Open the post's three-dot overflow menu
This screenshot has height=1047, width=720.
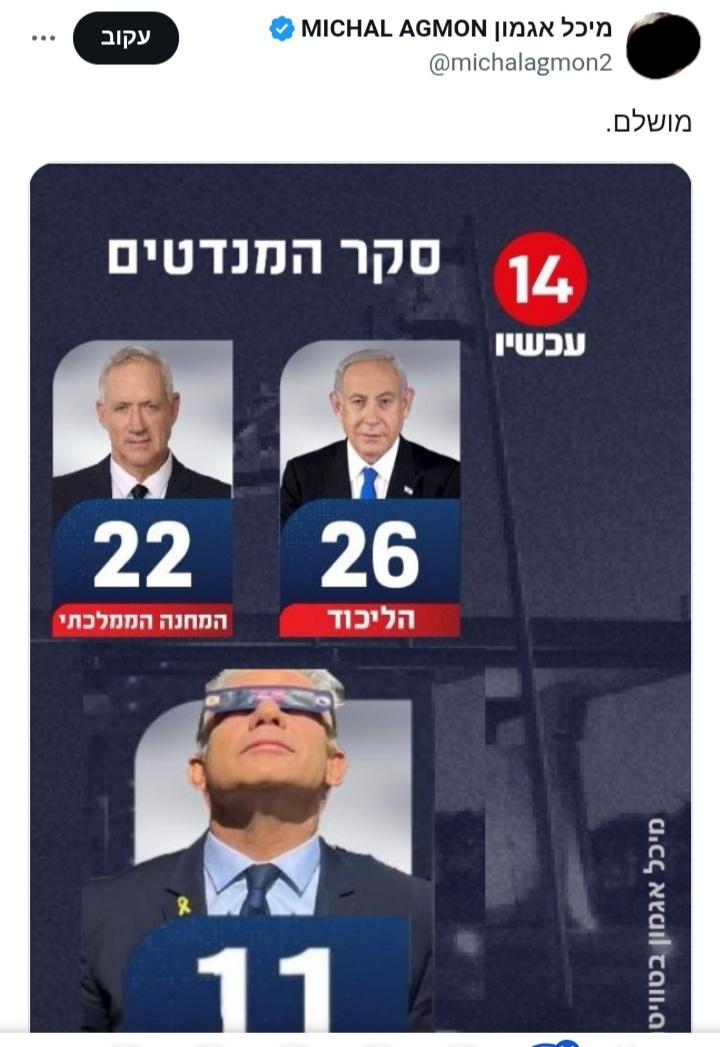click(43, 38)
